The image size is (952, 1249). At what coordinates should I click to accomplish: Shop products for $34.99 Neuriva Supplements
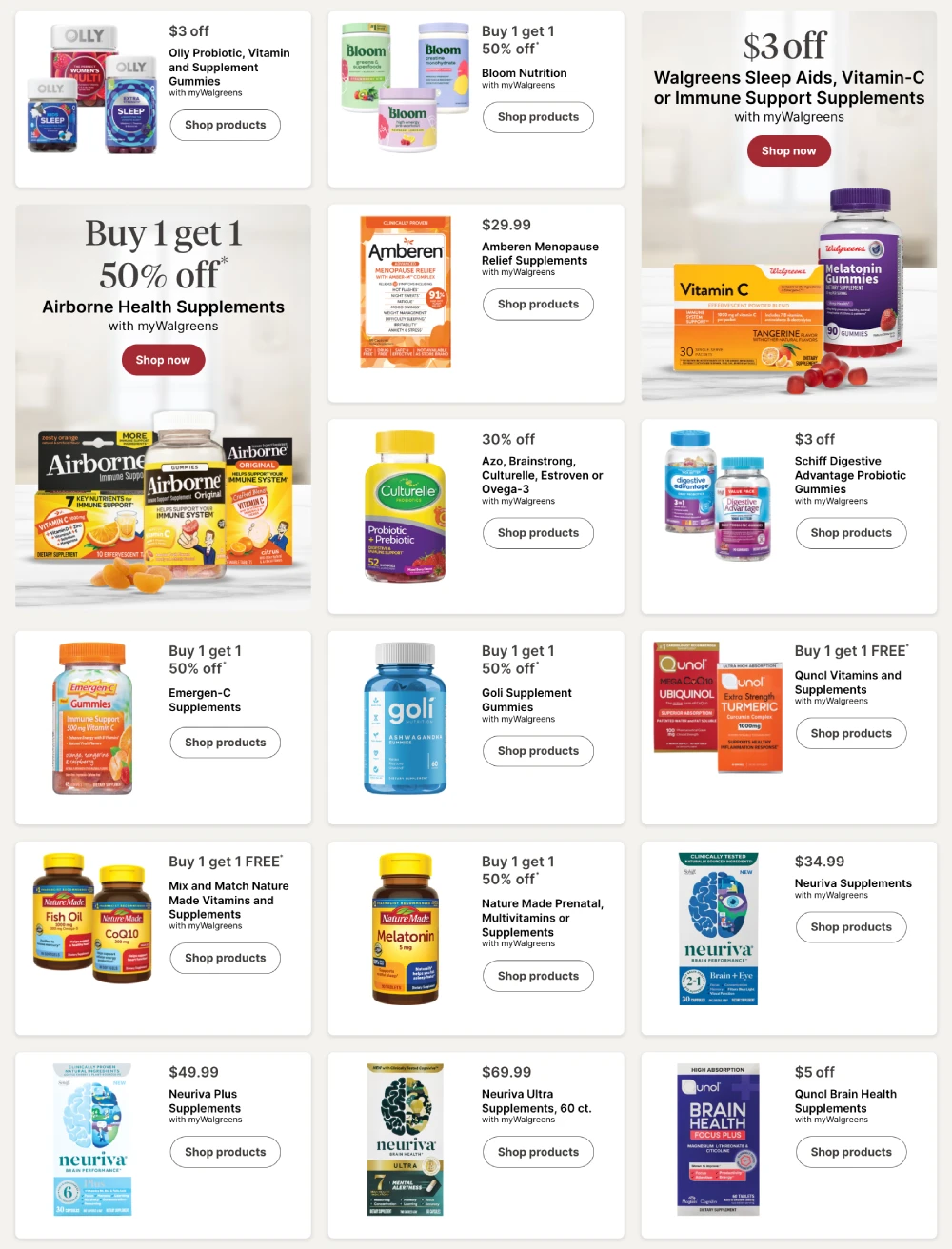click(851, 927)
